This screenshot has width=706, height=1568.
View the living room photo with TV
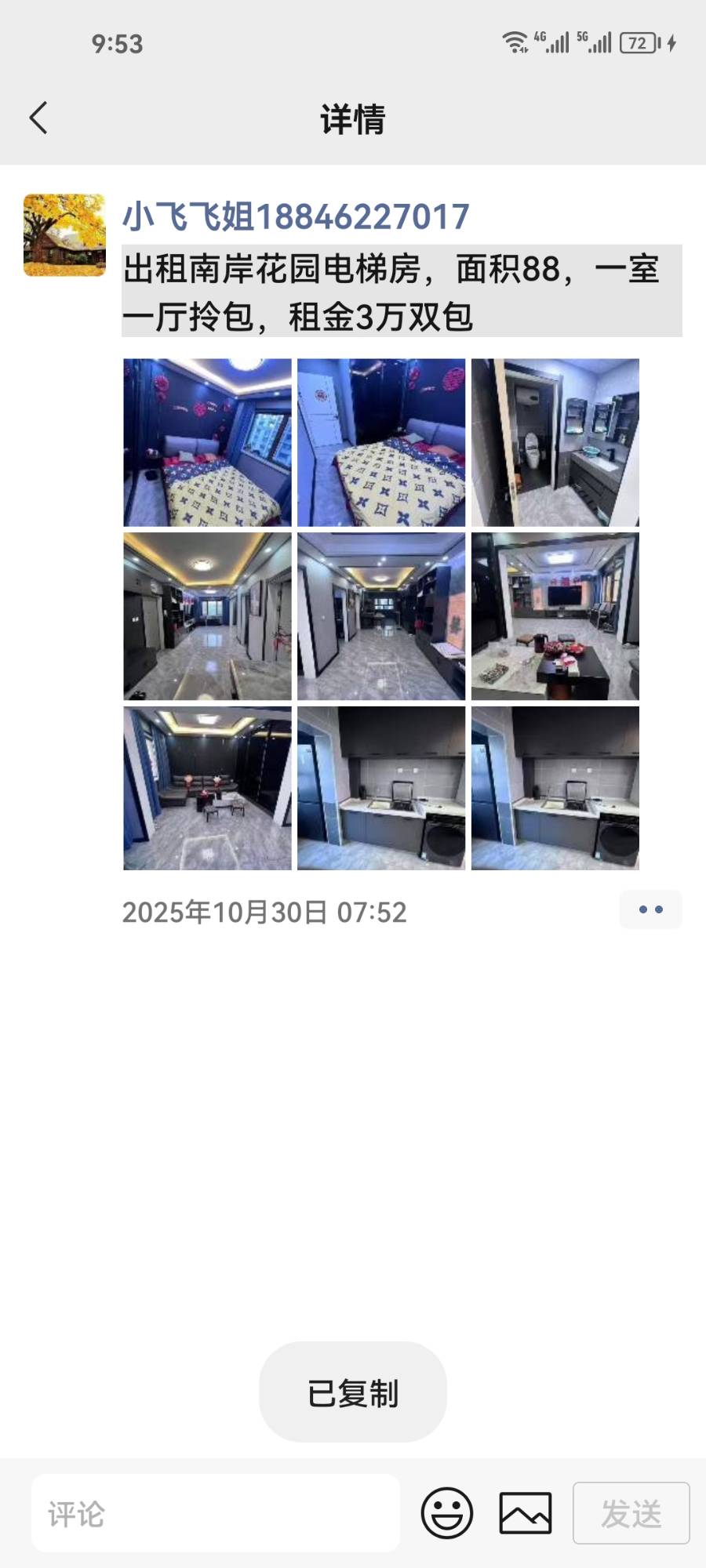click(555, 616)
